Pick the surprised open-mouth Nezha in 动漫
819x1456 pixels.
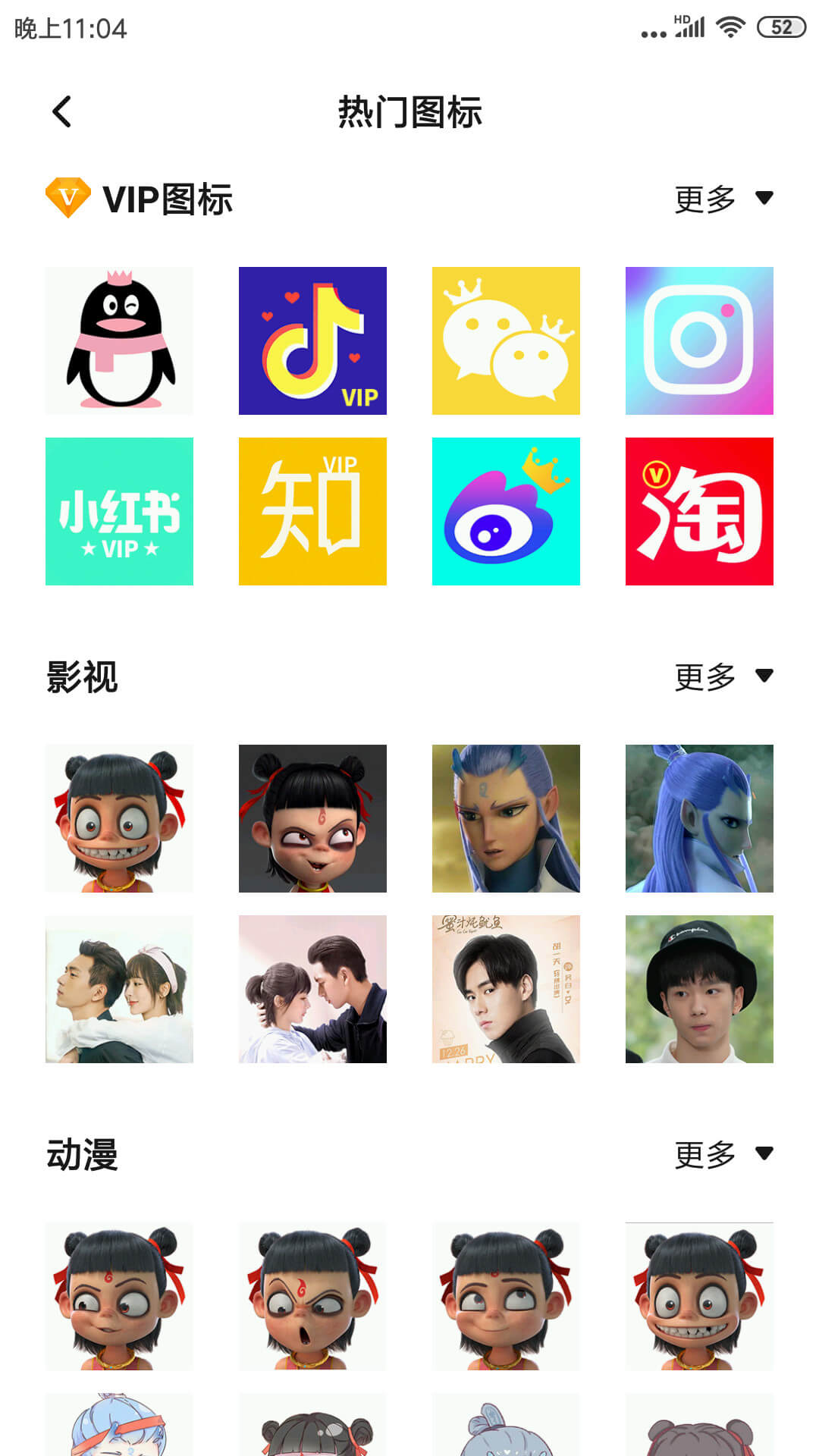[312, 1296]
